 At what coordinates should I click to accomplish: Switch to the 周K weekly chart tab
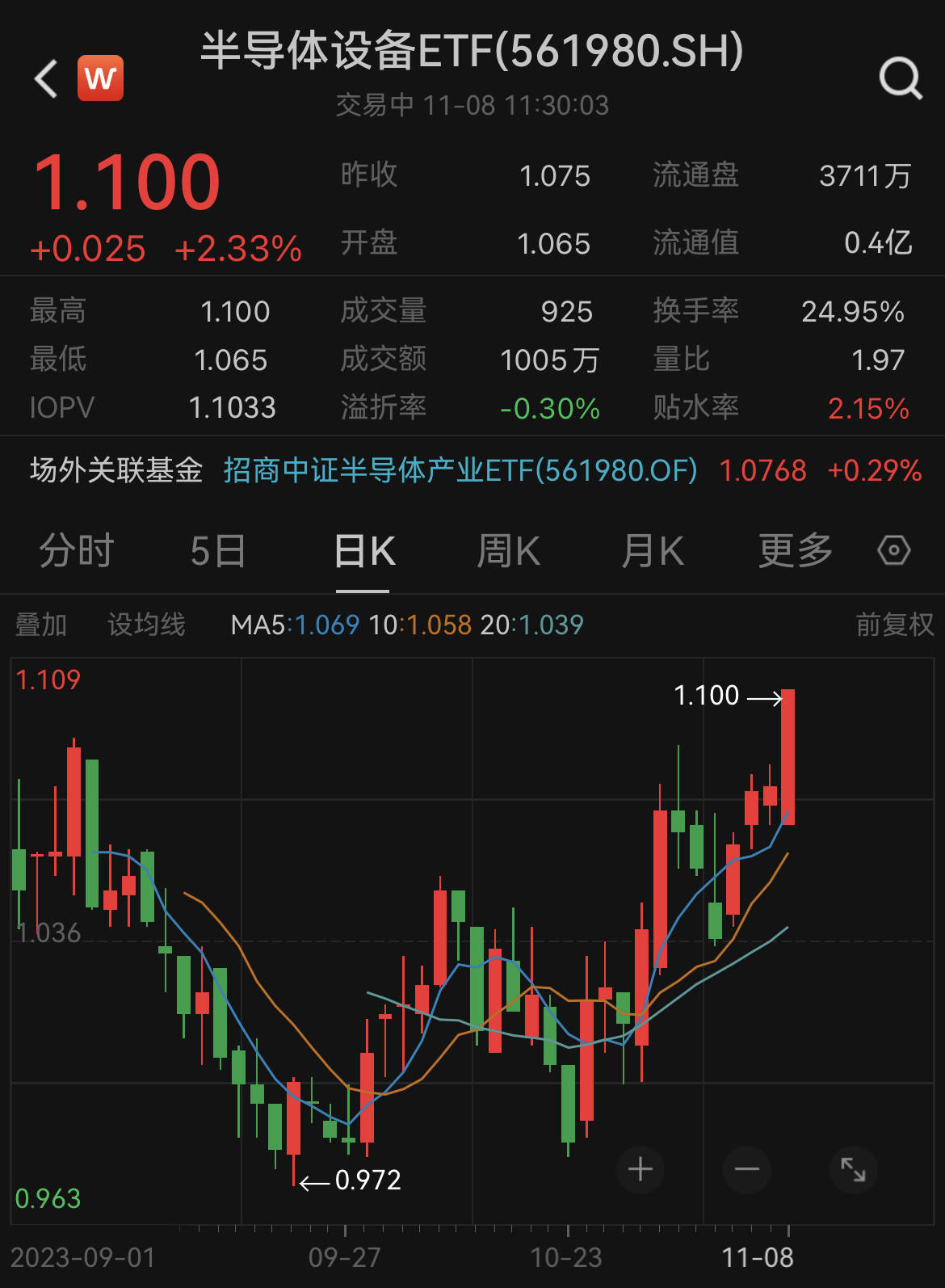click(507, 550)
